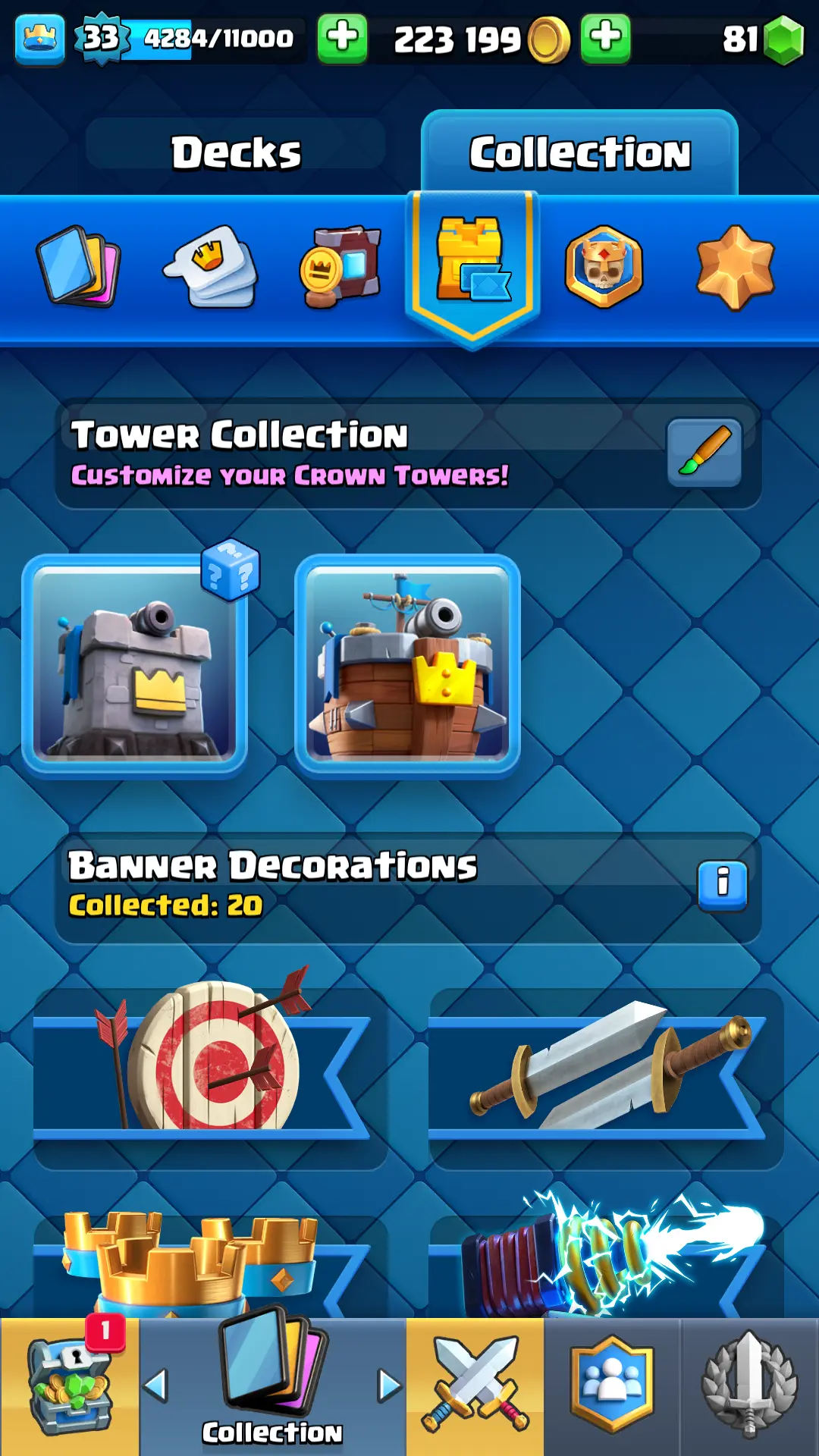Open the player profile crown icon
The image size is (819, 1456).
pos(39,38)
